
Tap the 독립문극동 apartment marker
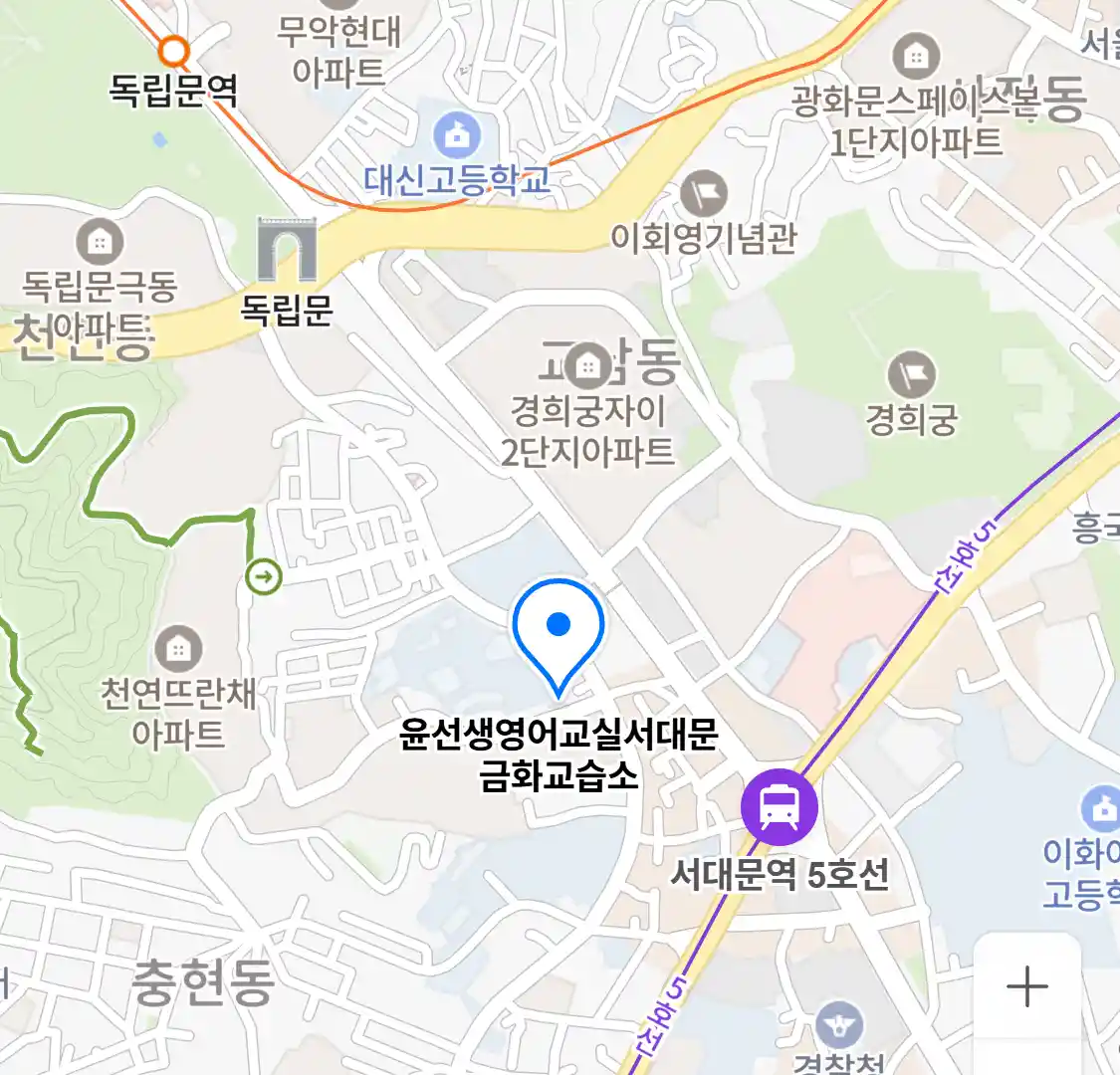click(x=100, y=242)
